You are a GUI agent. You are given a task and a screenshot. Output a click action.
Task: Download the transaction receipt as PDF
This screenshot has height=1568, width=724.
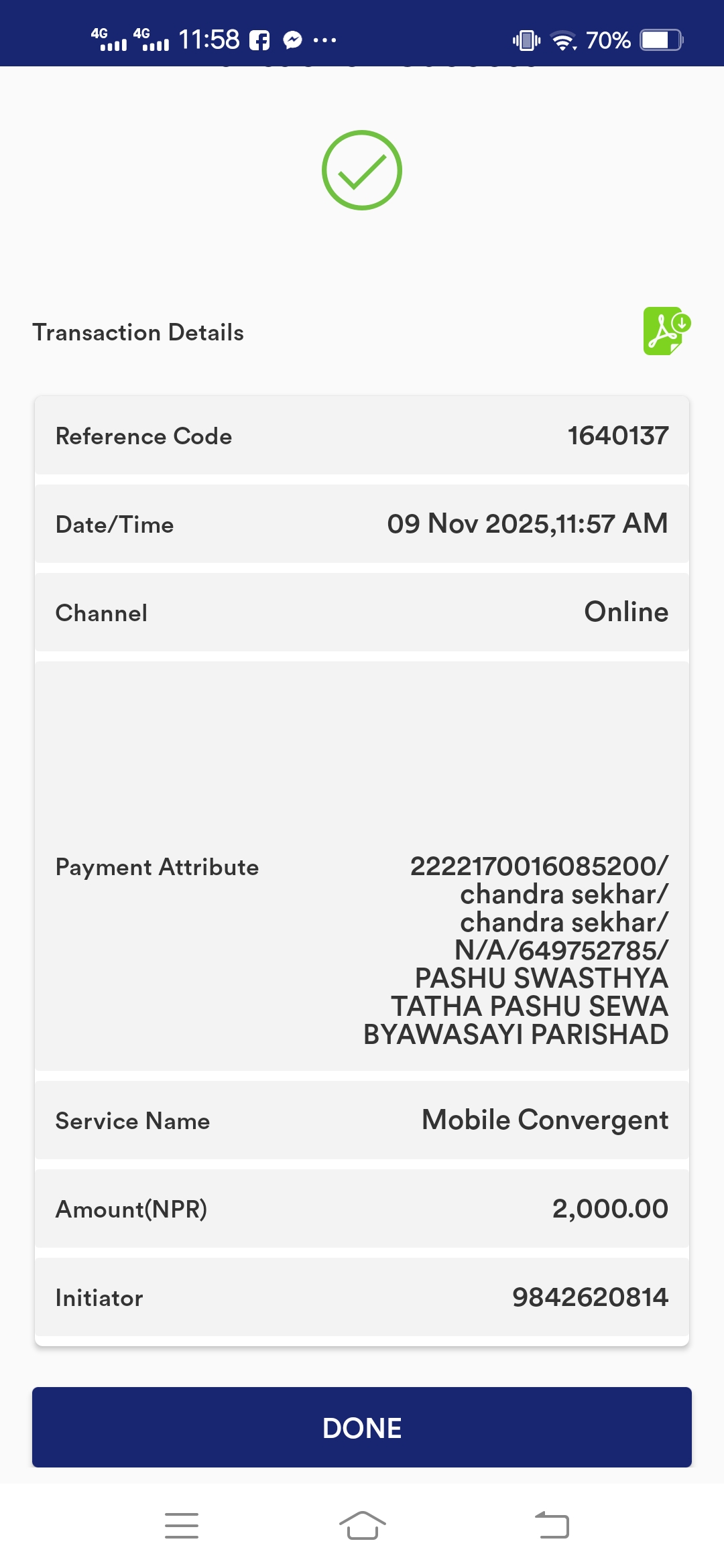coord(667,331)
